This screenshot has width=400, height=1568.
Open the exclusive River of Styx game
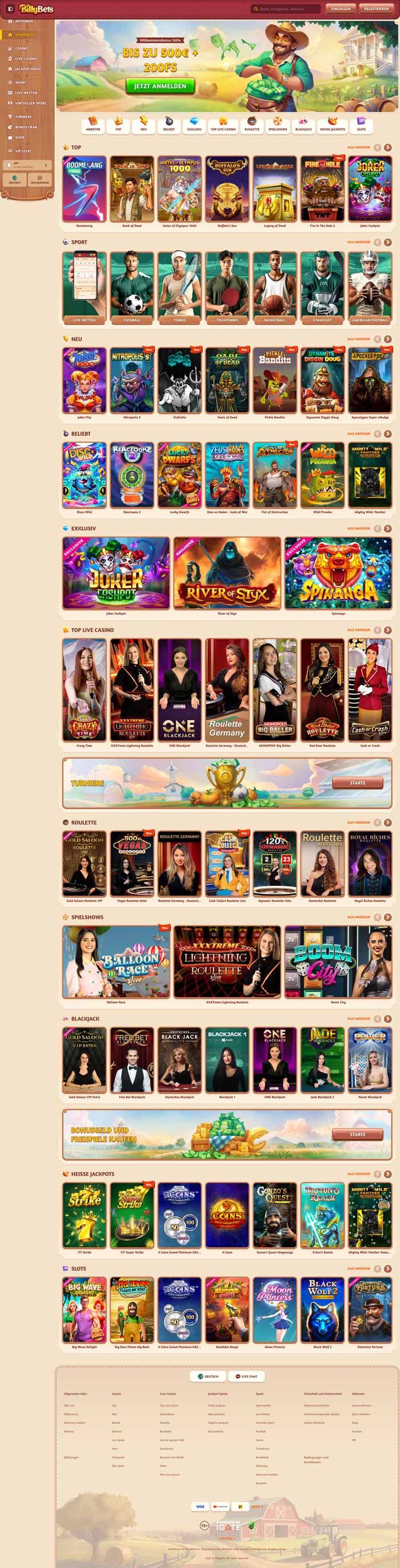[227, 573]
